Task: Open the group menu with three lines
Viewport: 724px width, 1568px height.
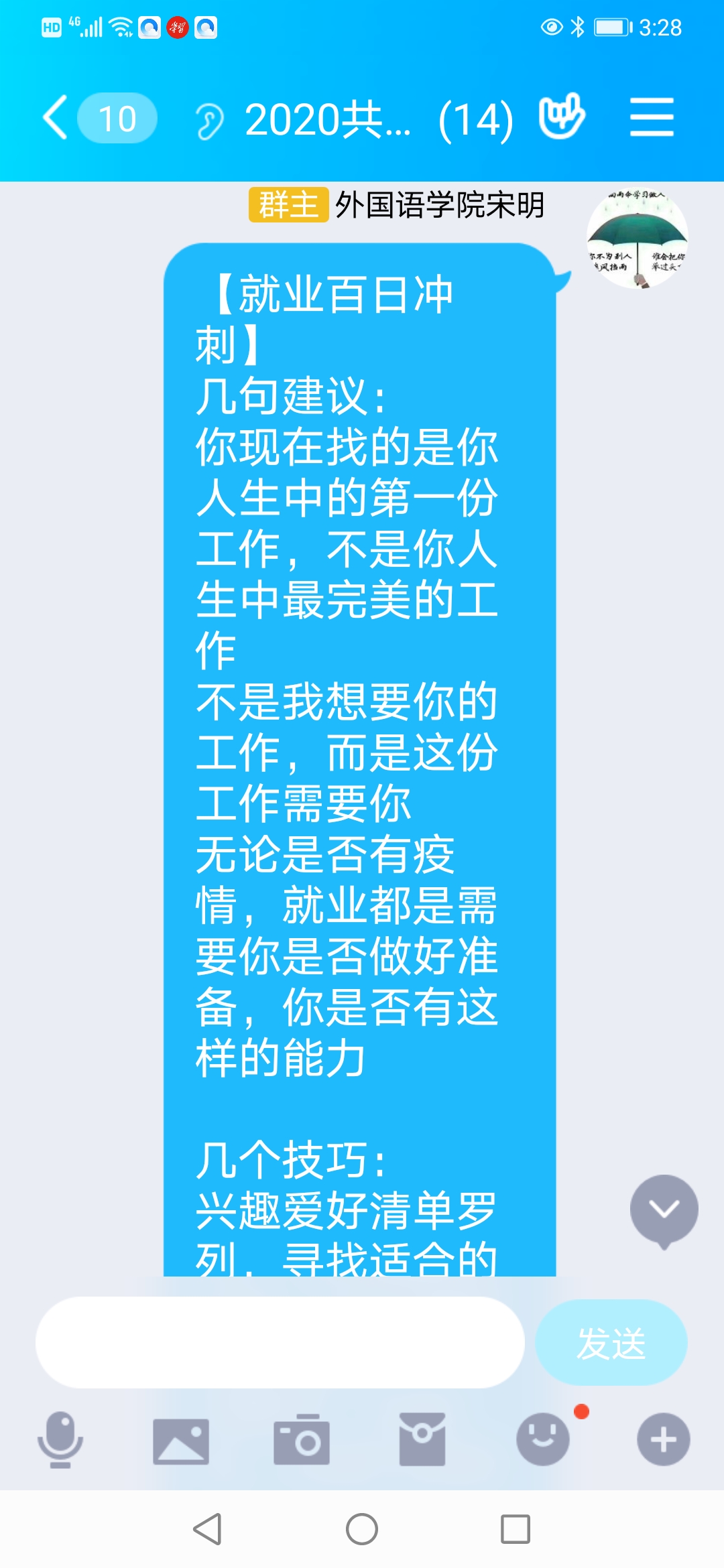Action: (x=652, y=117)
